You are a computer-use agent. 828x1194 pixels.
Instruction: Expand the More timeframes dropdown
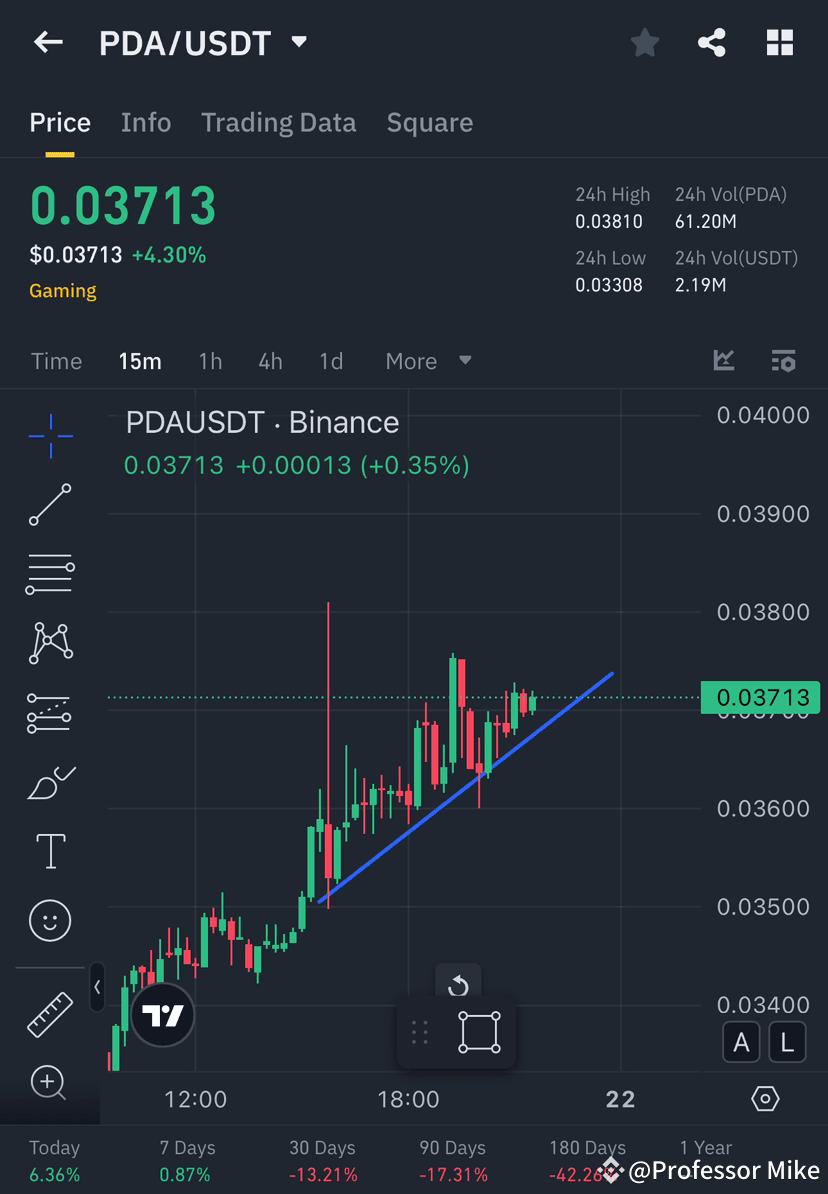click(429, 361)
